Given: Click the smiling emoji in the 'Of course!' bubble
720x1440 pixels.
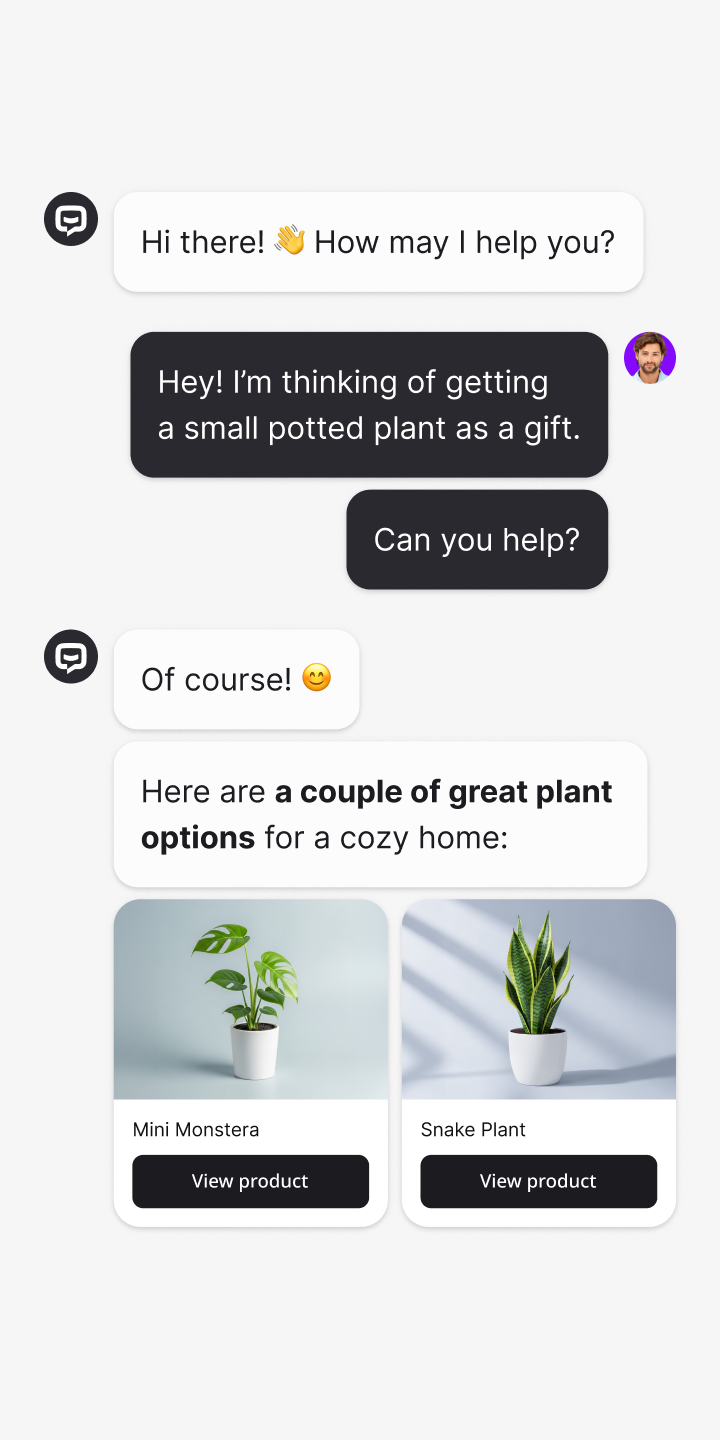Looking at the screenshot, I should (314, 679).
